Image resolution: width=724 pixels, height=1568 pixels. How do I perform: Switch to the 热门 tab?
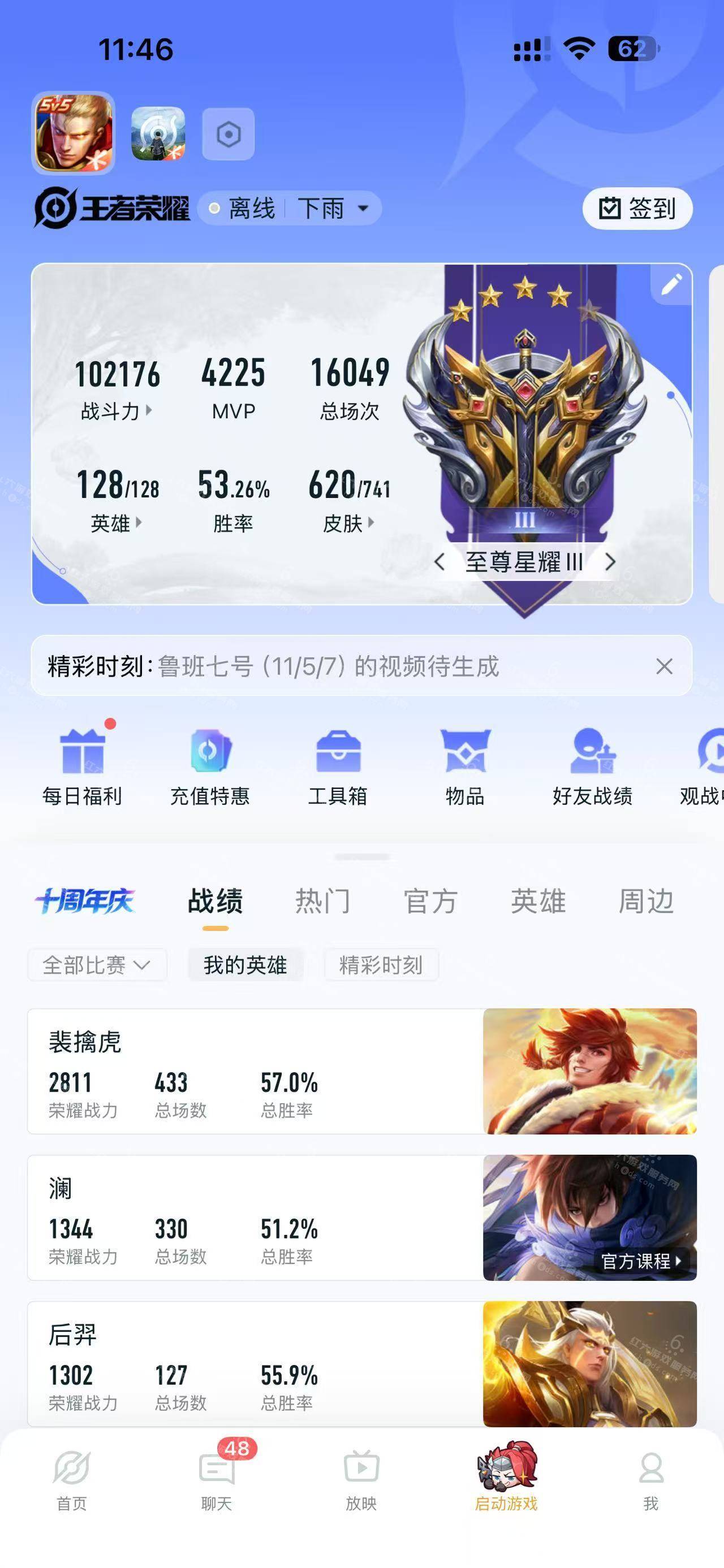pyautogui.click(x=323, y=902)
